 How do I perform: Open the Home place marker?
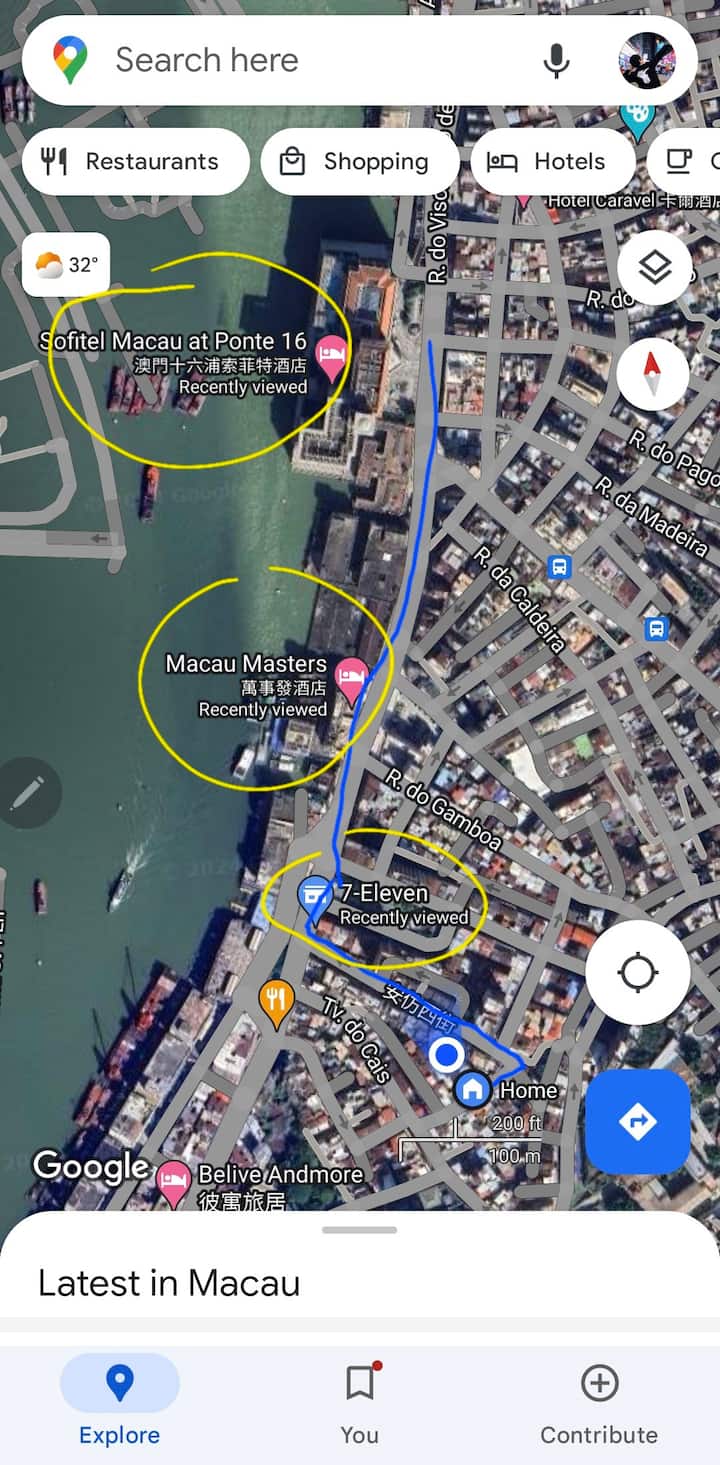click(471, 1089)
